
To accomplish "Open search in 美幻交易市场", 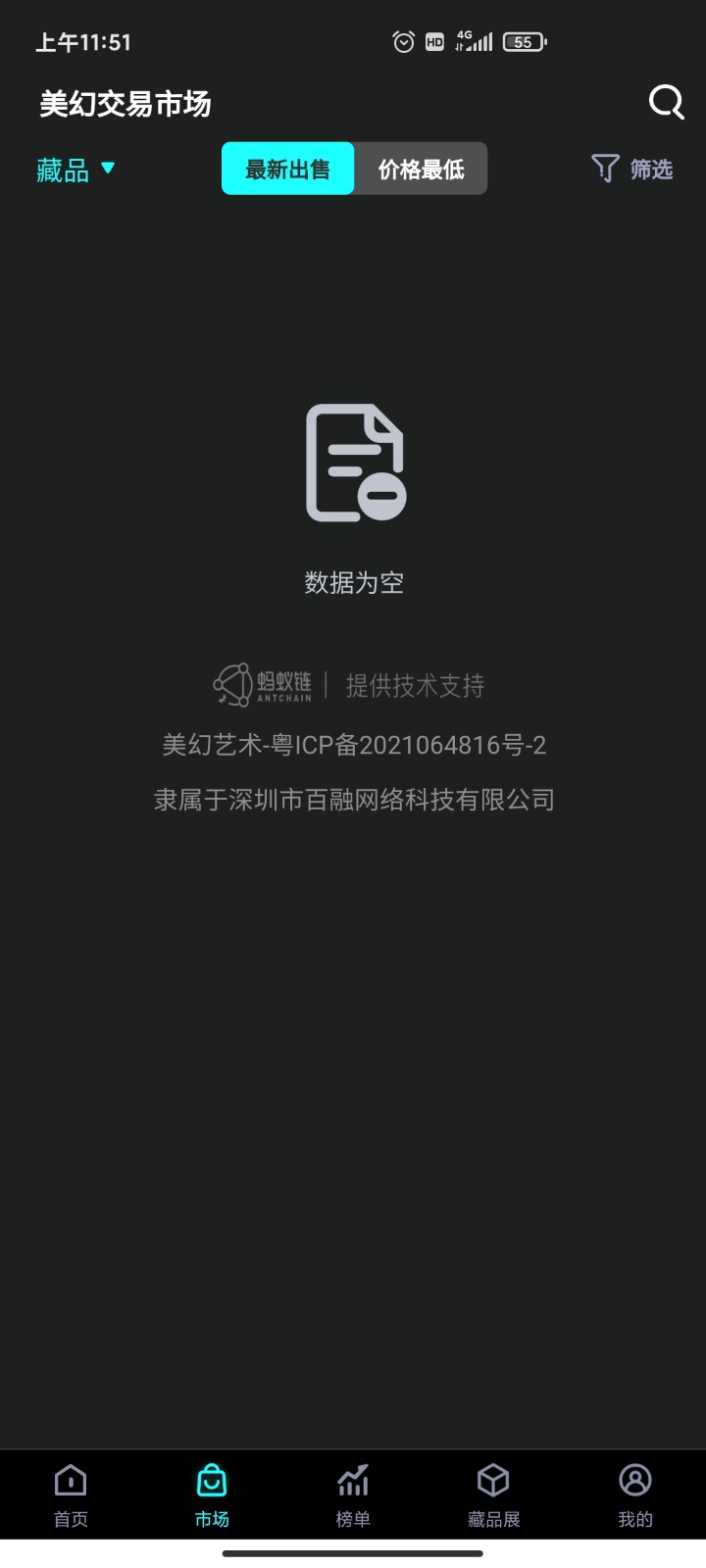I will (x=666, y=102).
